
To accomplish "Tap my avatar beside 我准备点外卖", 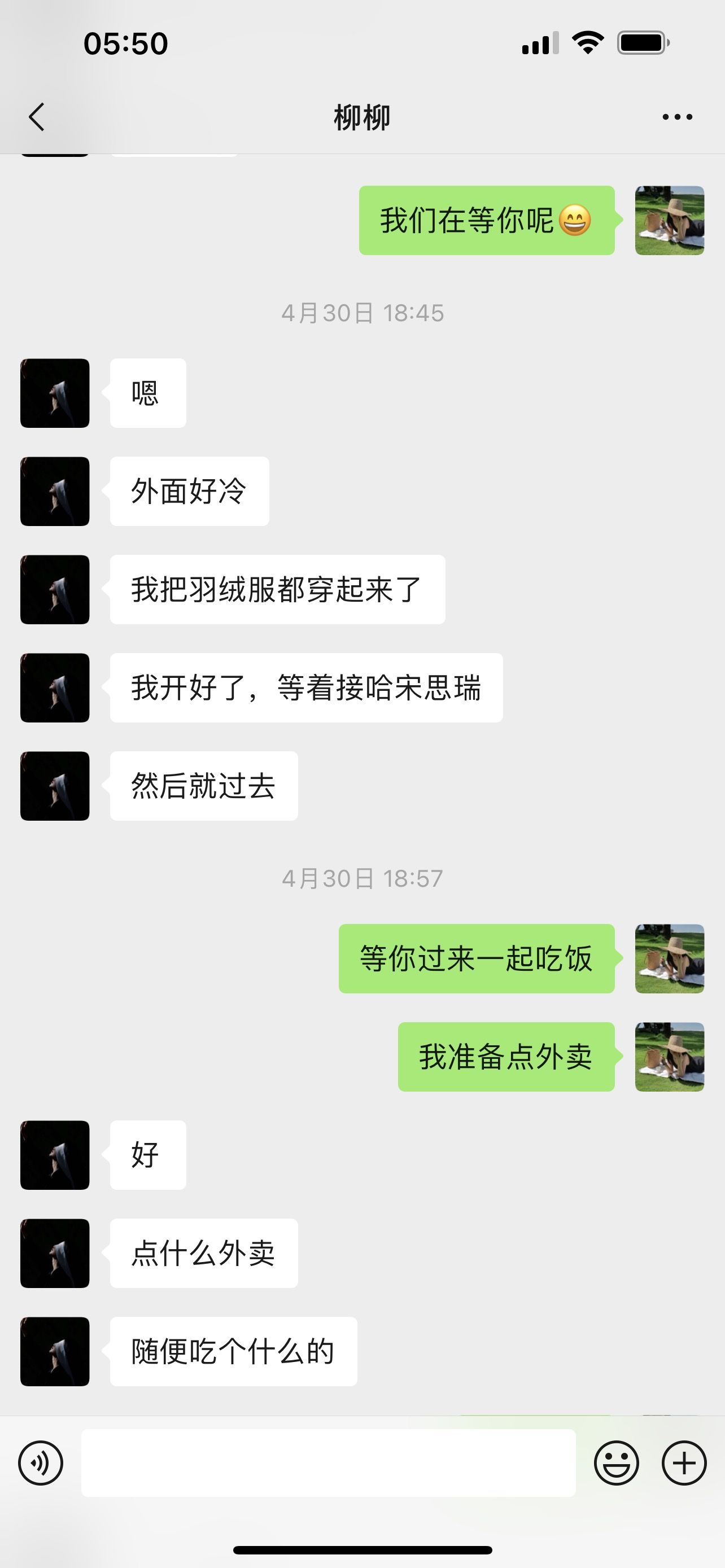I will tap(670, 1057).
